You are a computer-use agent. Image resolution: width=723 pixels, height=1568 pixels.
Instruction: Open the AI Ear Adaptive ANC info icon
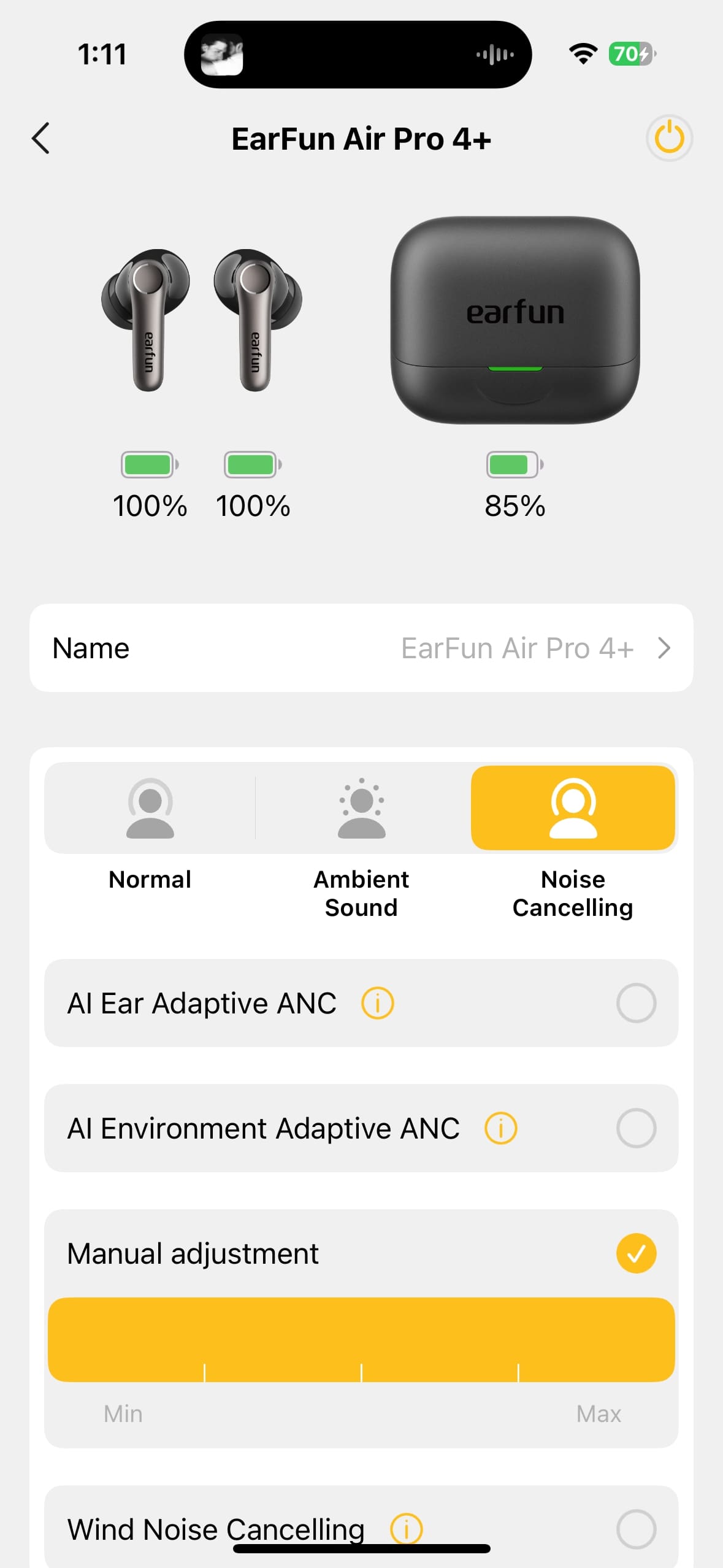pyautogui.click(x=377, y=1003)
